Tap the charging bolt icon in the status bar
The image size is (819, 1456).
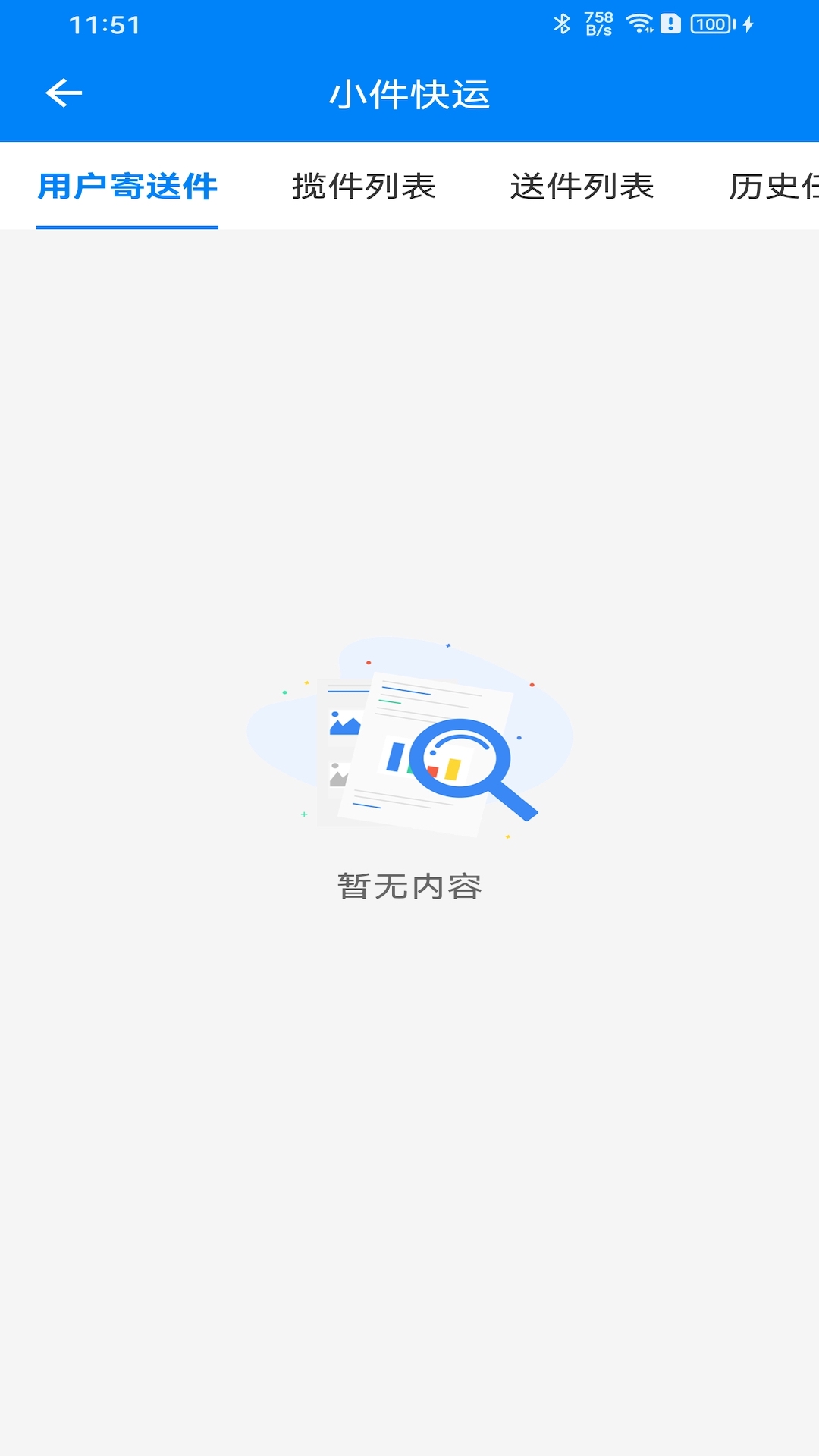click(747, 22)
